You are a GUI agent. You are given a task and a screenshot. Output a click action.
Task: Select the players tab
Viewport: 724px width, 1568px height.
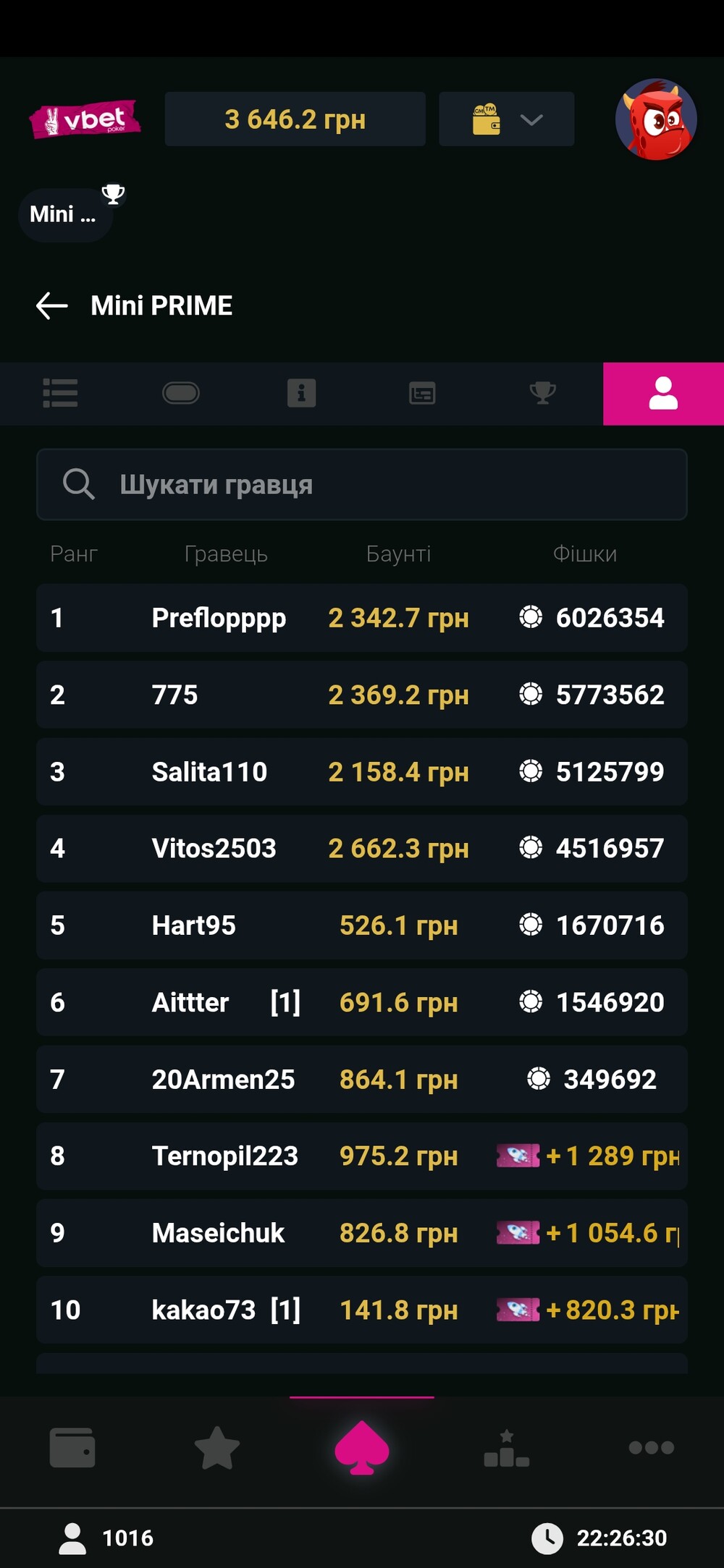663,394
